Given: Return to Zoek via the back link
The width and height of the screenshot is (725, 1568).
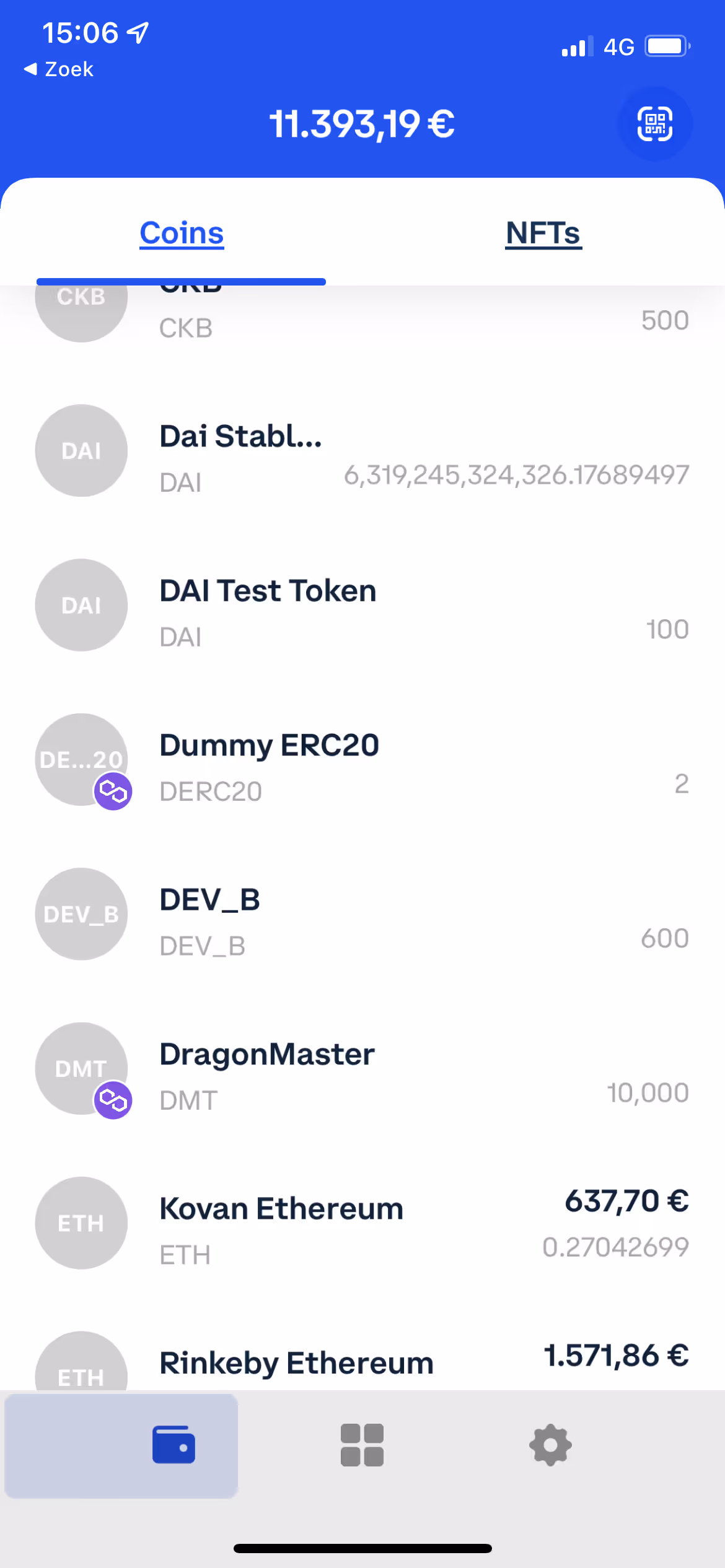Looking at the screenshot, I should click(x=59, y=69).
